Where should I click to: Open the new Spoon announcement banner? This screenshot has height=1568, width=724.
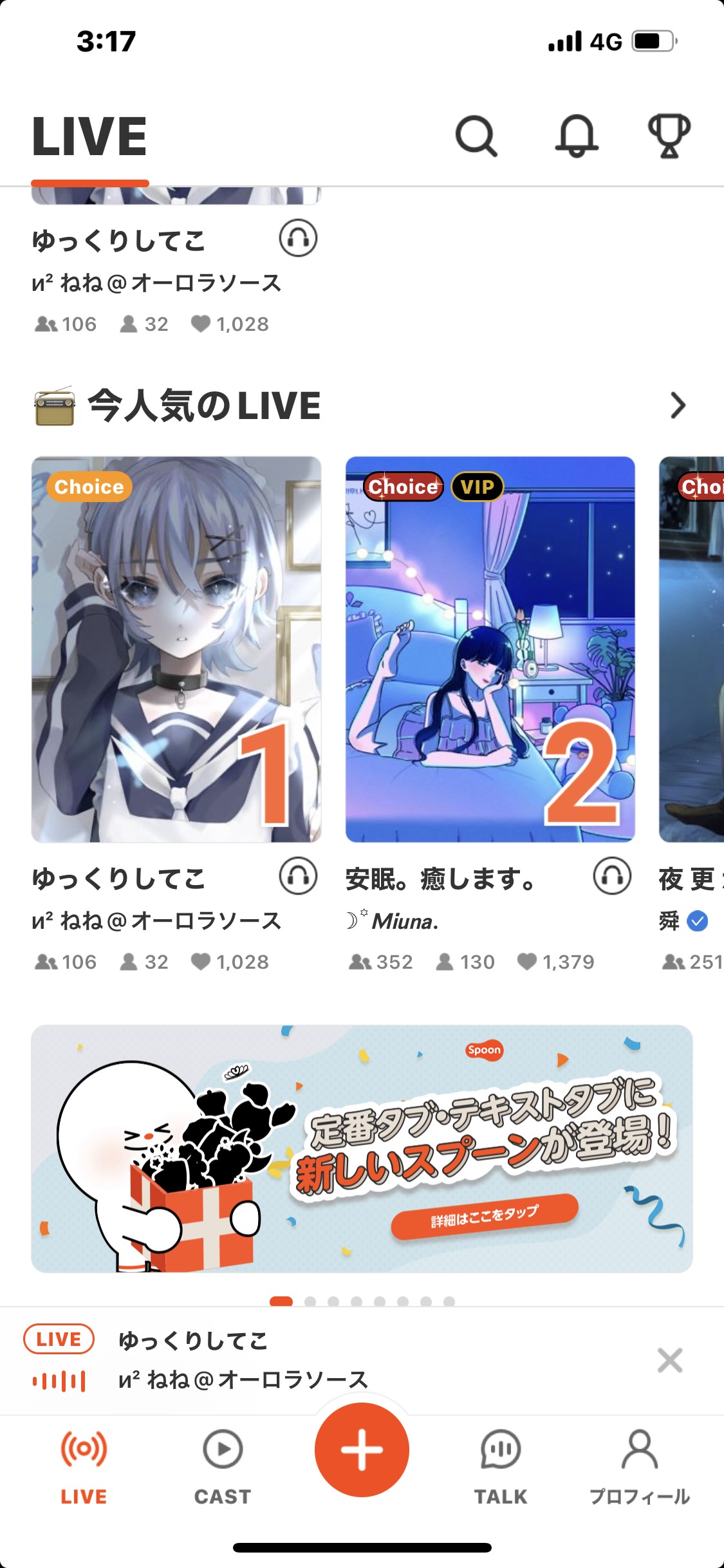[362, 1148]
